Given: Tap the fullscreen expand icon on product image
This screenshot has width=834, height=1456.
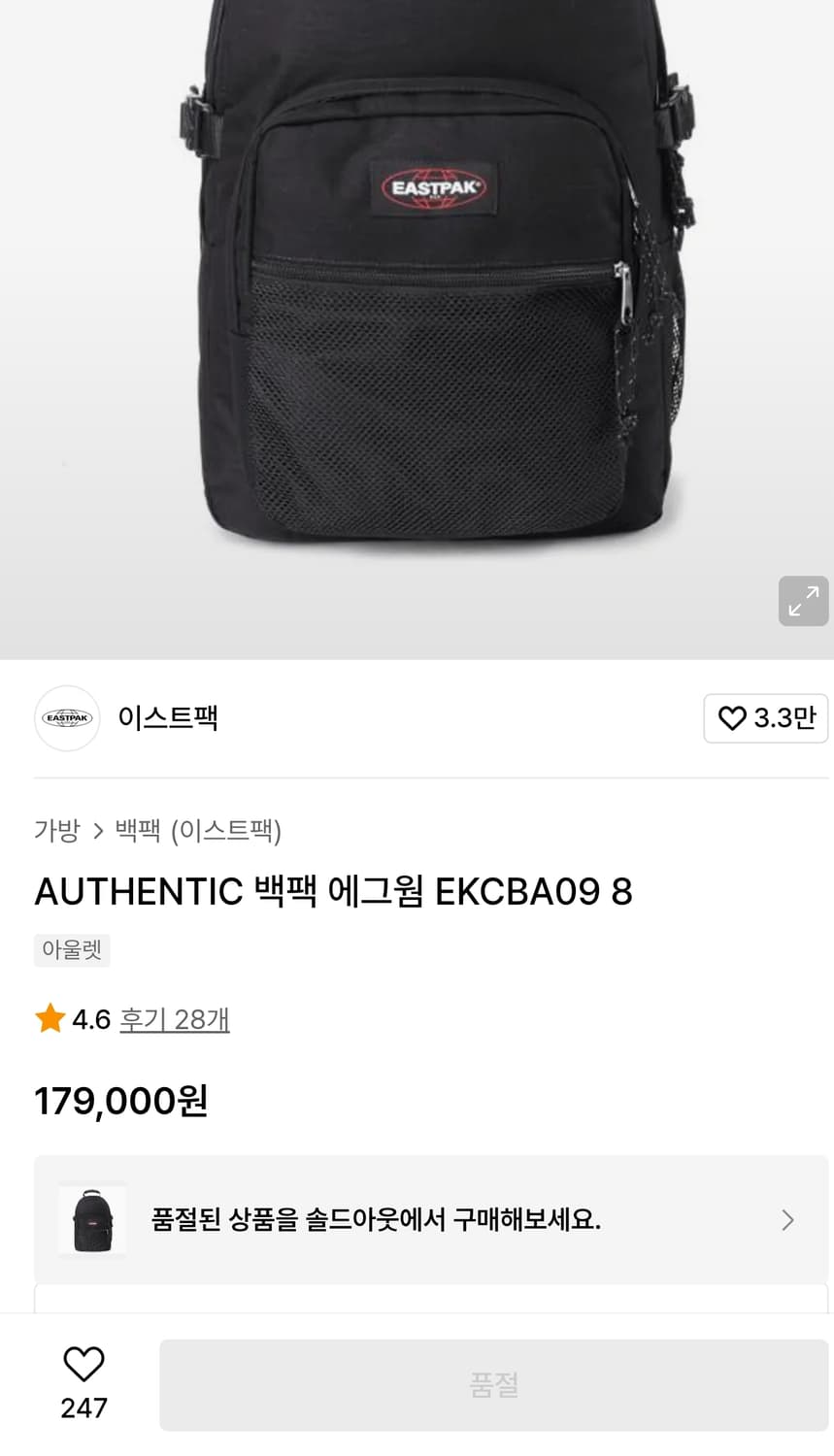Looking at the screenshot, I should 803,601.
